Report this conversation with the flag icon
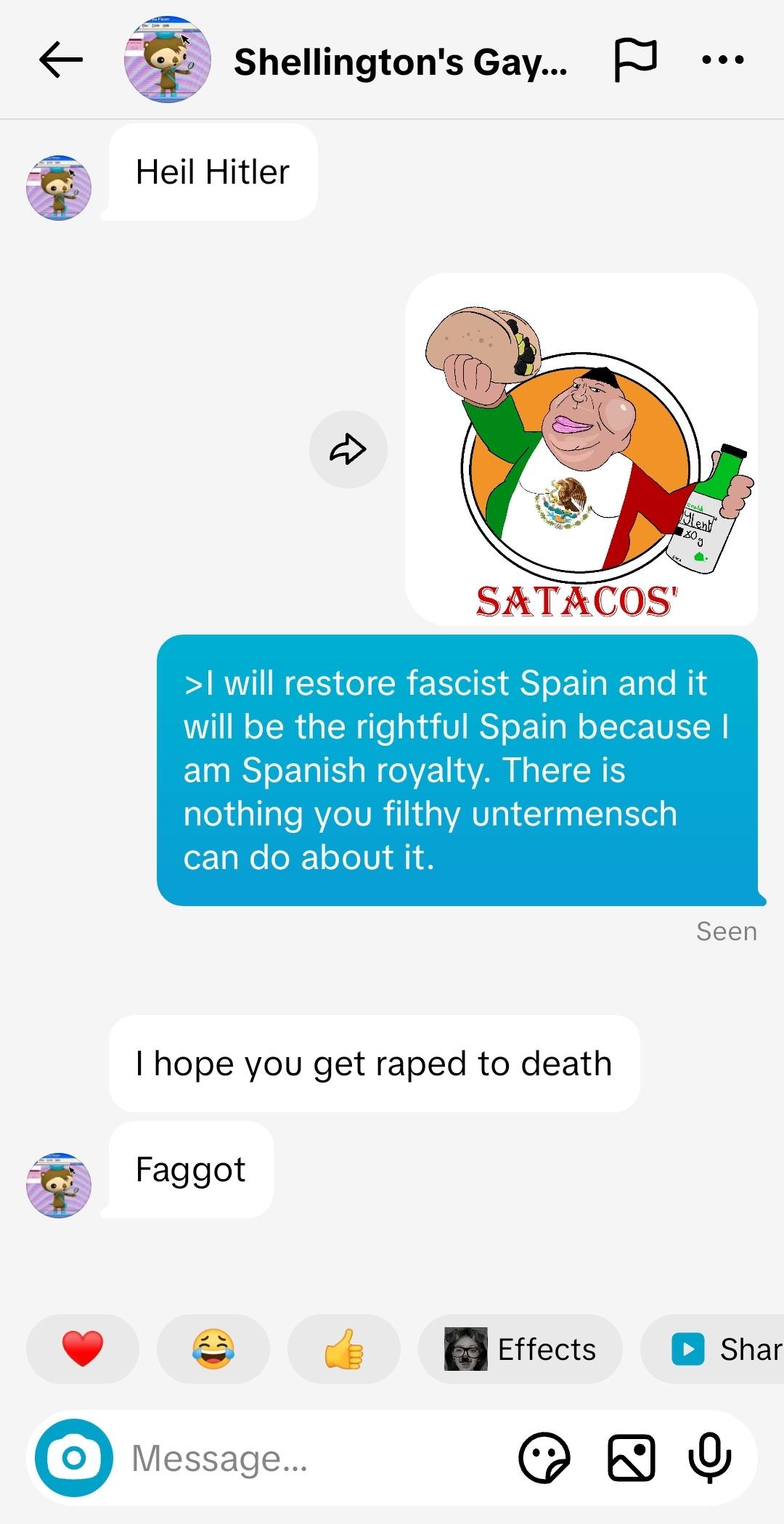 [635, 60]
